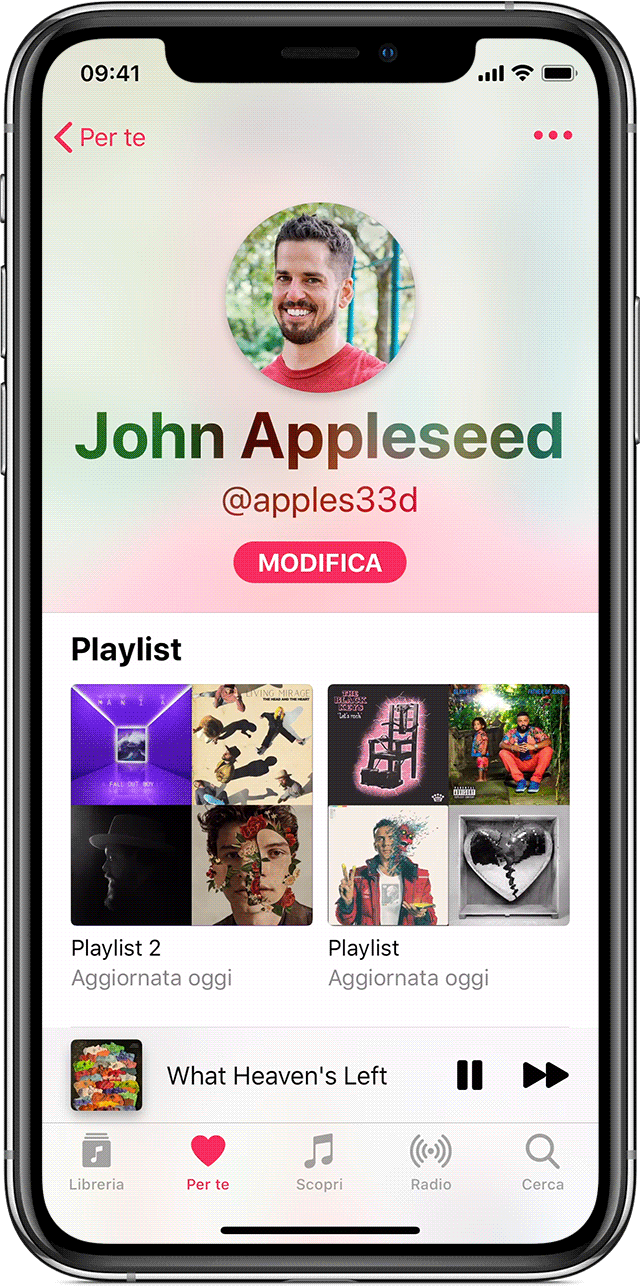This screenshot has height=1286, width=640.
Task: Expand the What Heaven's Left mini player
Action: pyautogui.click(x=276, y=1076)
